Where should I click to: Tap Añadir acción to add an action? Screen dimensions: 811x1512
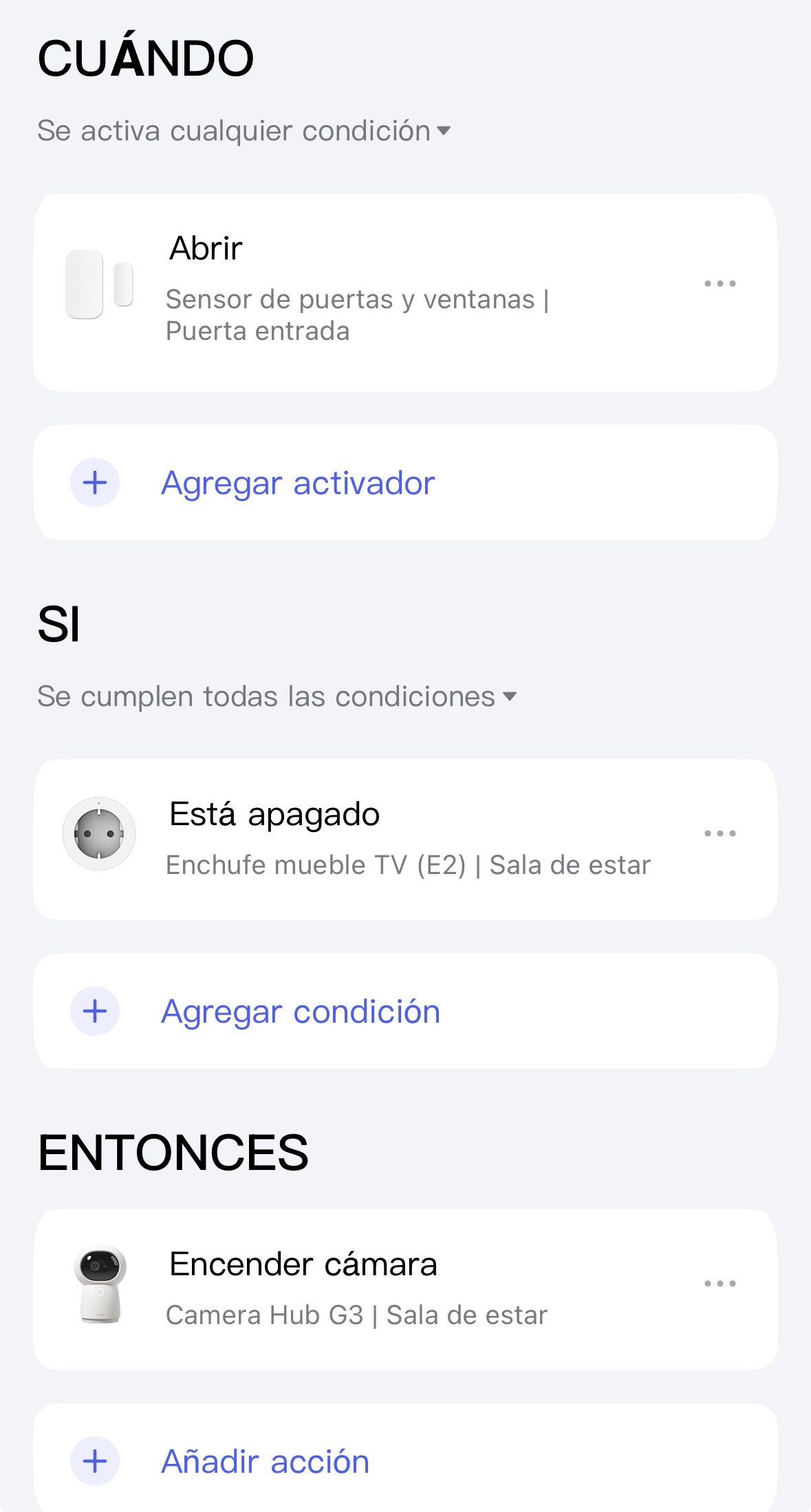(x=266, y=1461)
